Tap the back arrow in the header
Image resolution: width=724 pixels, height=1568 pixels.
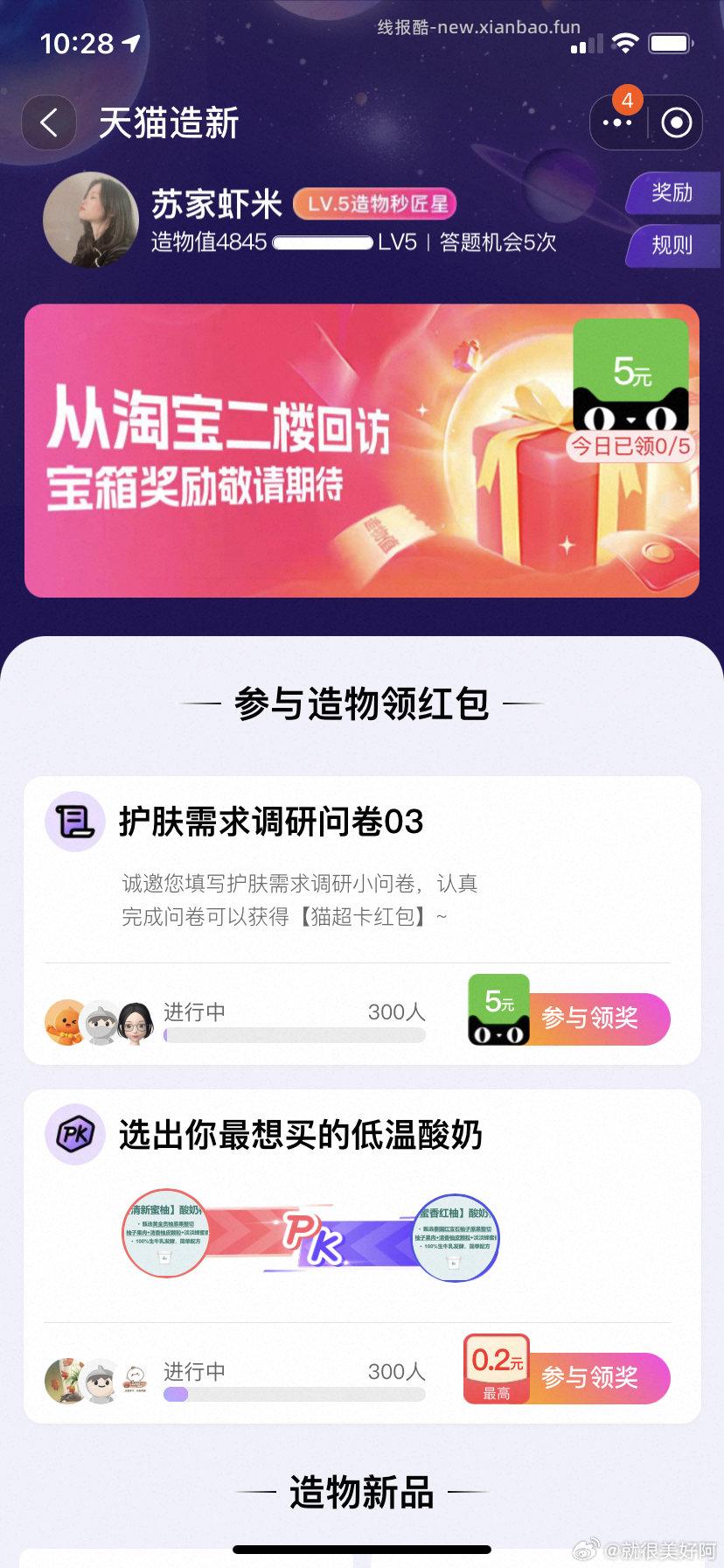click(x=49, y=122)
